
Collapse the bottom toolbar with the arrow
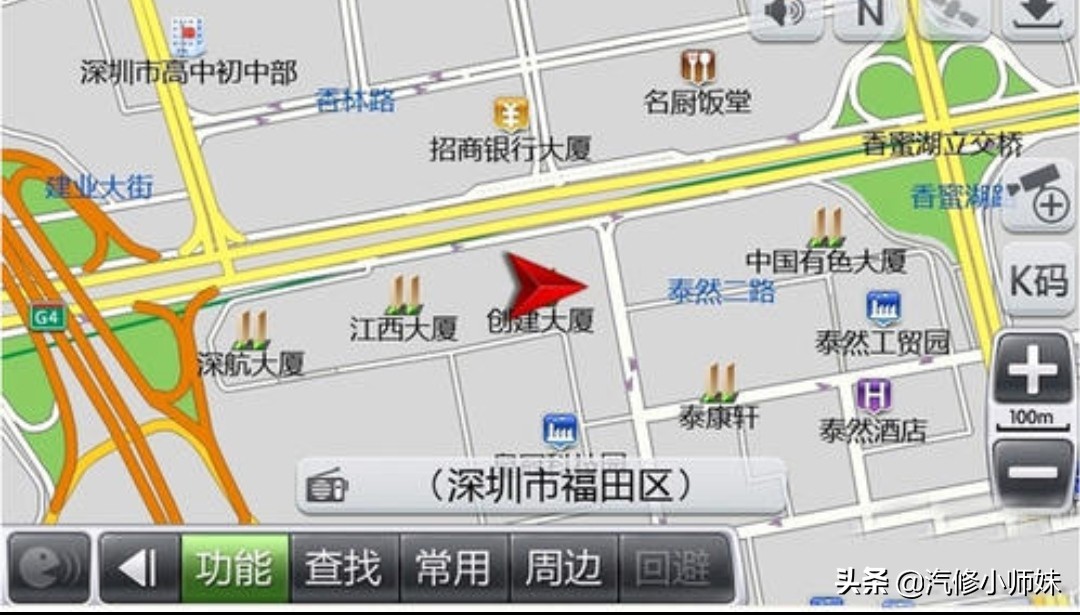click(x=138, y=568)
